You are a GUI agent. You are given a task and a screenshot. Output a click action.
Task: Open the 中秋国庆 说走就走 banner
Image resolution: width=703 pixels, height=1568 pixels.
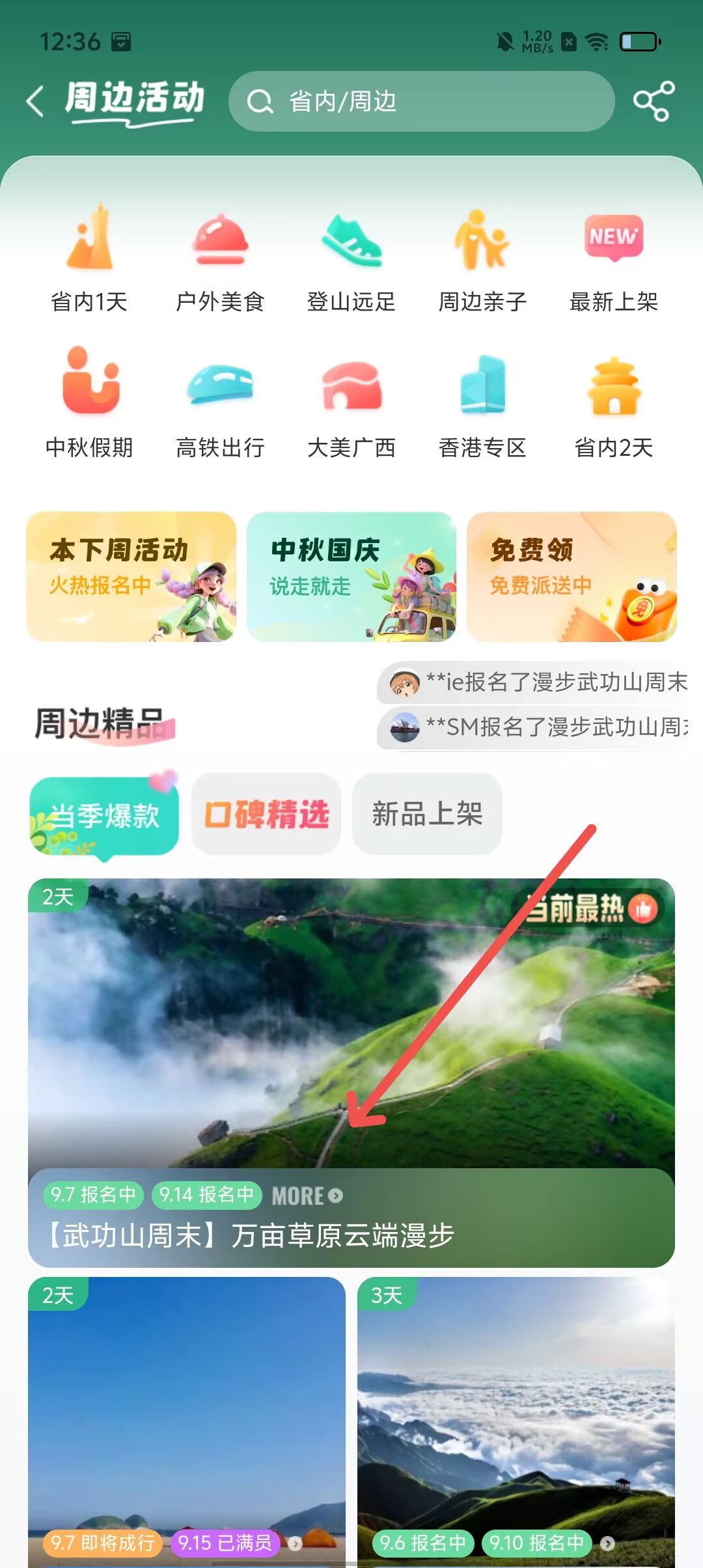click(351, 577)
